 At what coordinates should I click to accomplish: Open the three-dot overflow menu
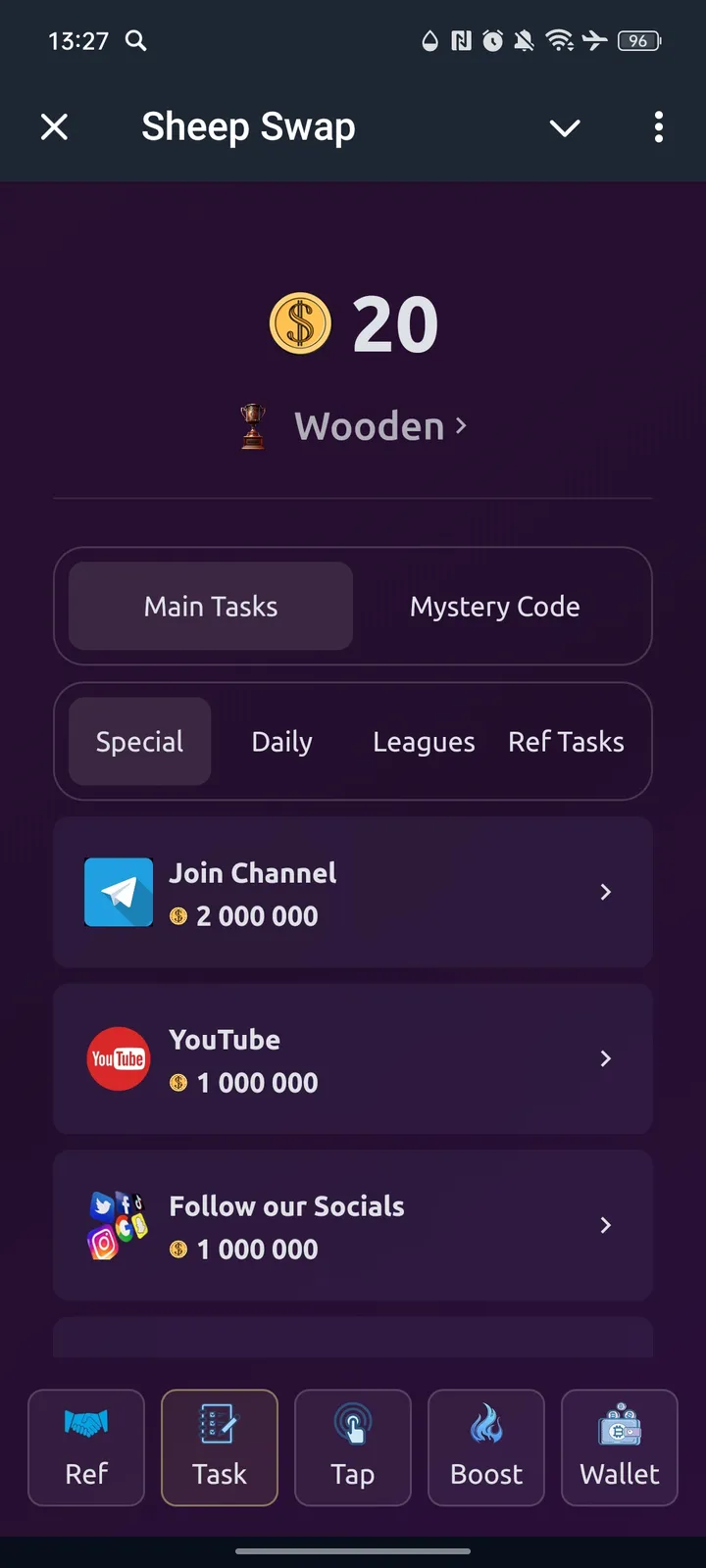click(x=659, y=127)
